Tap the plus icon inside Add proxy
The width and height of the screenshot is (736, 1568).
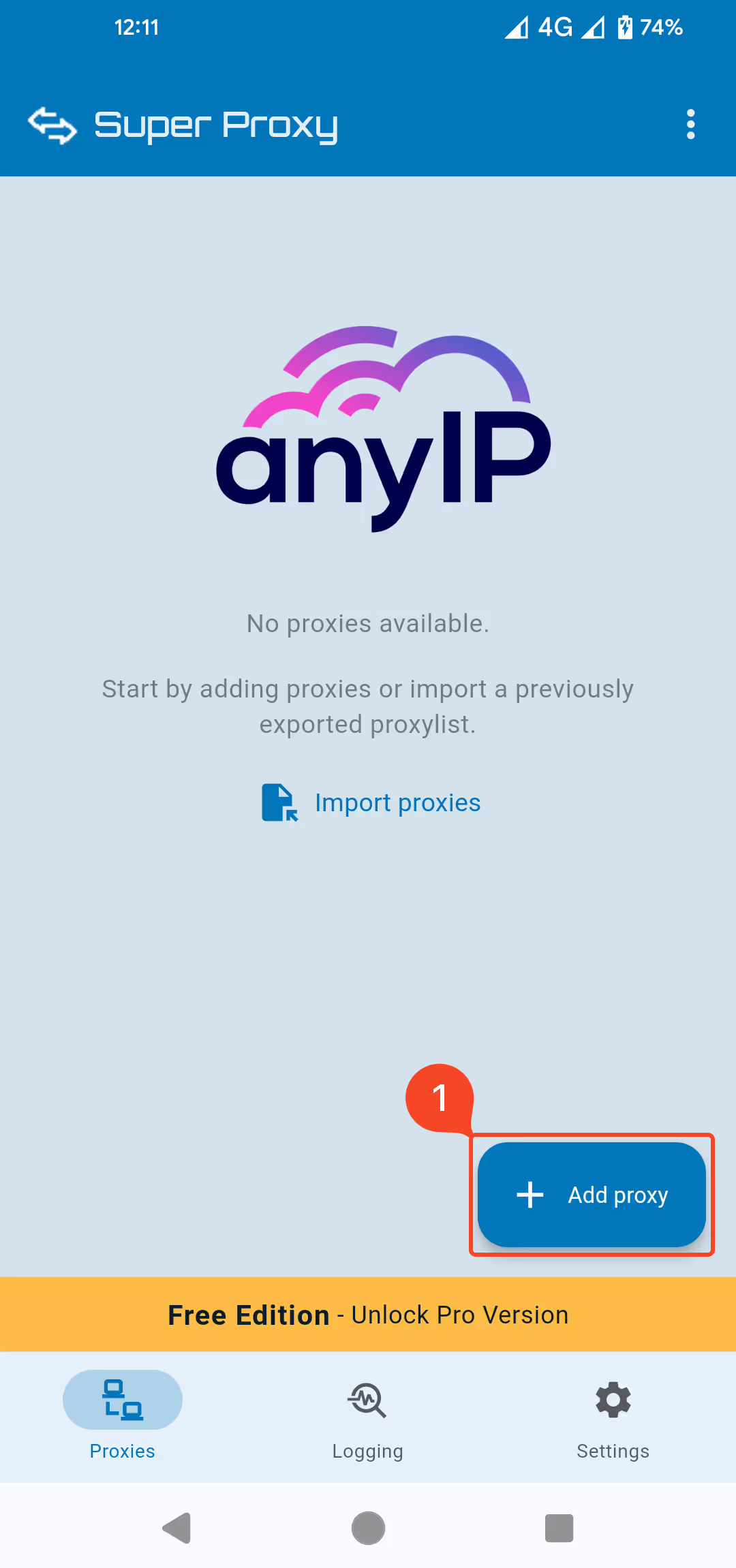529,1195
